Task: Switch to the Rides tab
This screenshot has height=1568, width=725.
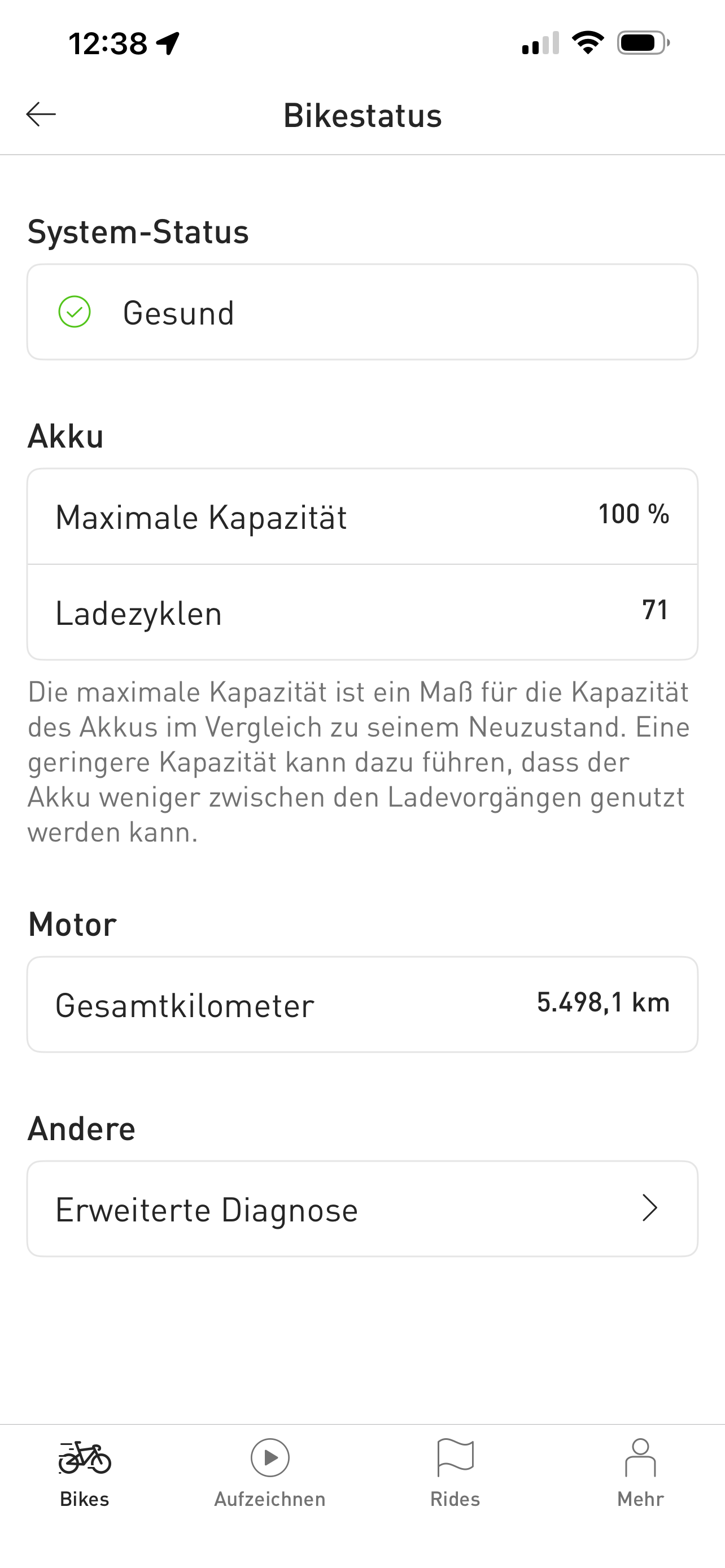Action: 455,1473
